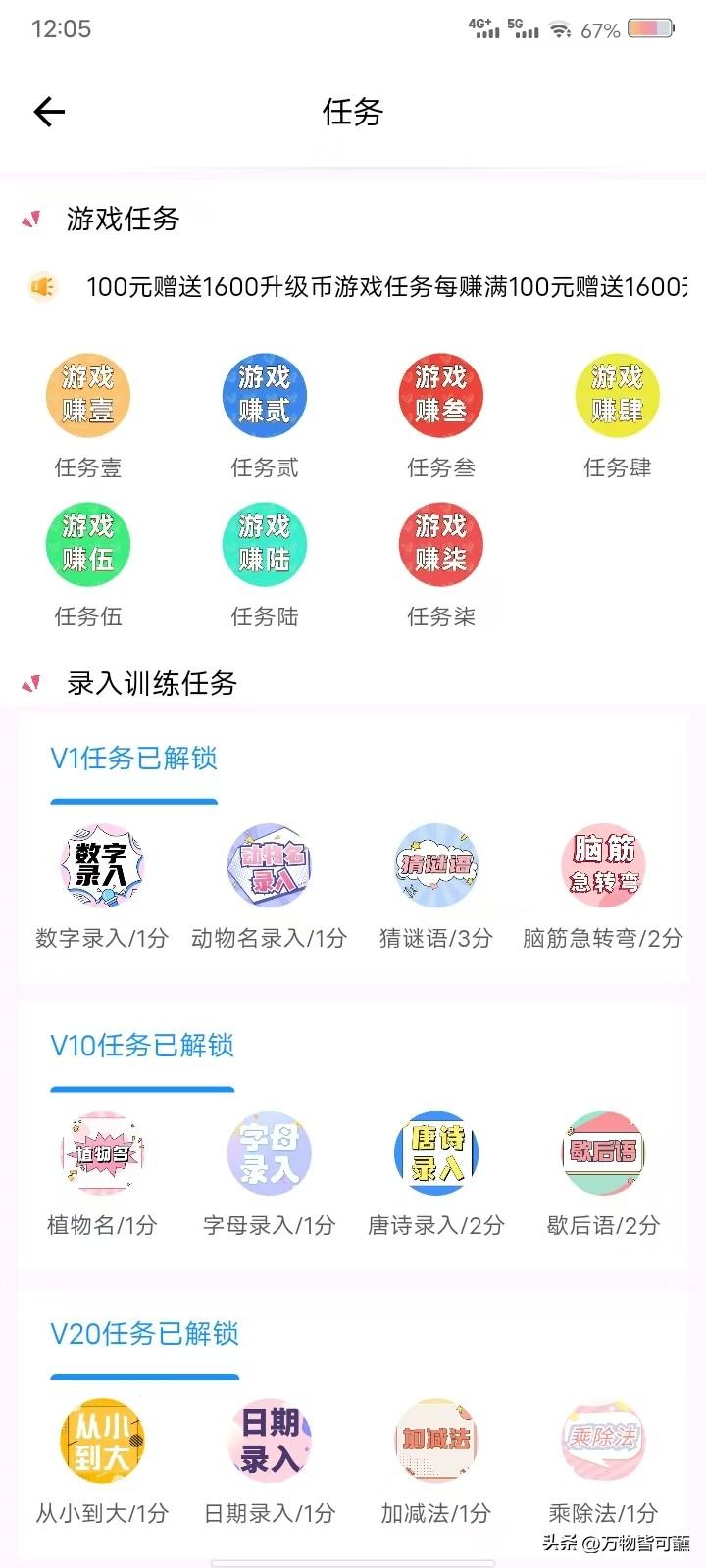
Task: Select the 歇后语 task icon
Action: [x=602, y=1153]
